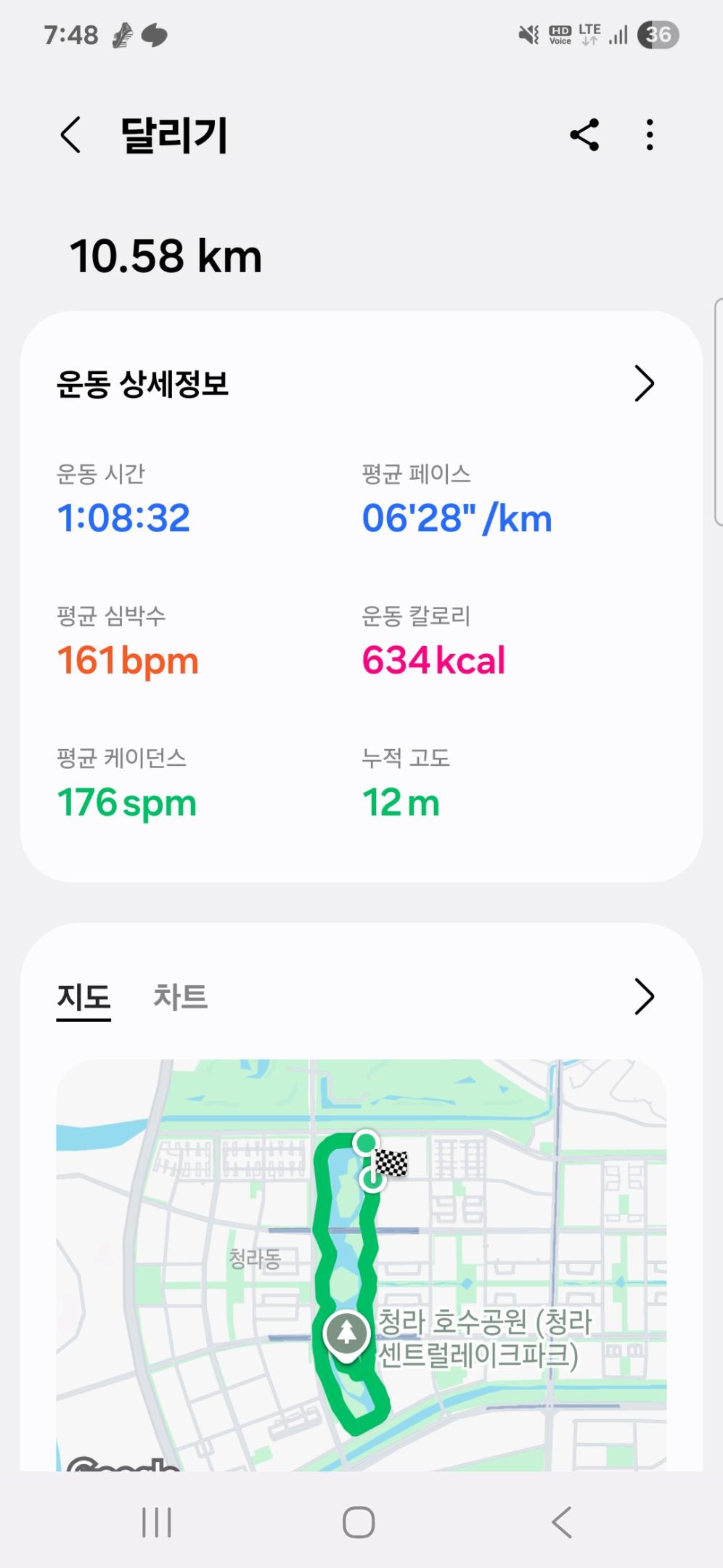Open the more options menu
723x1568 pixels.
pyautogui.click(x=650, y=135)
